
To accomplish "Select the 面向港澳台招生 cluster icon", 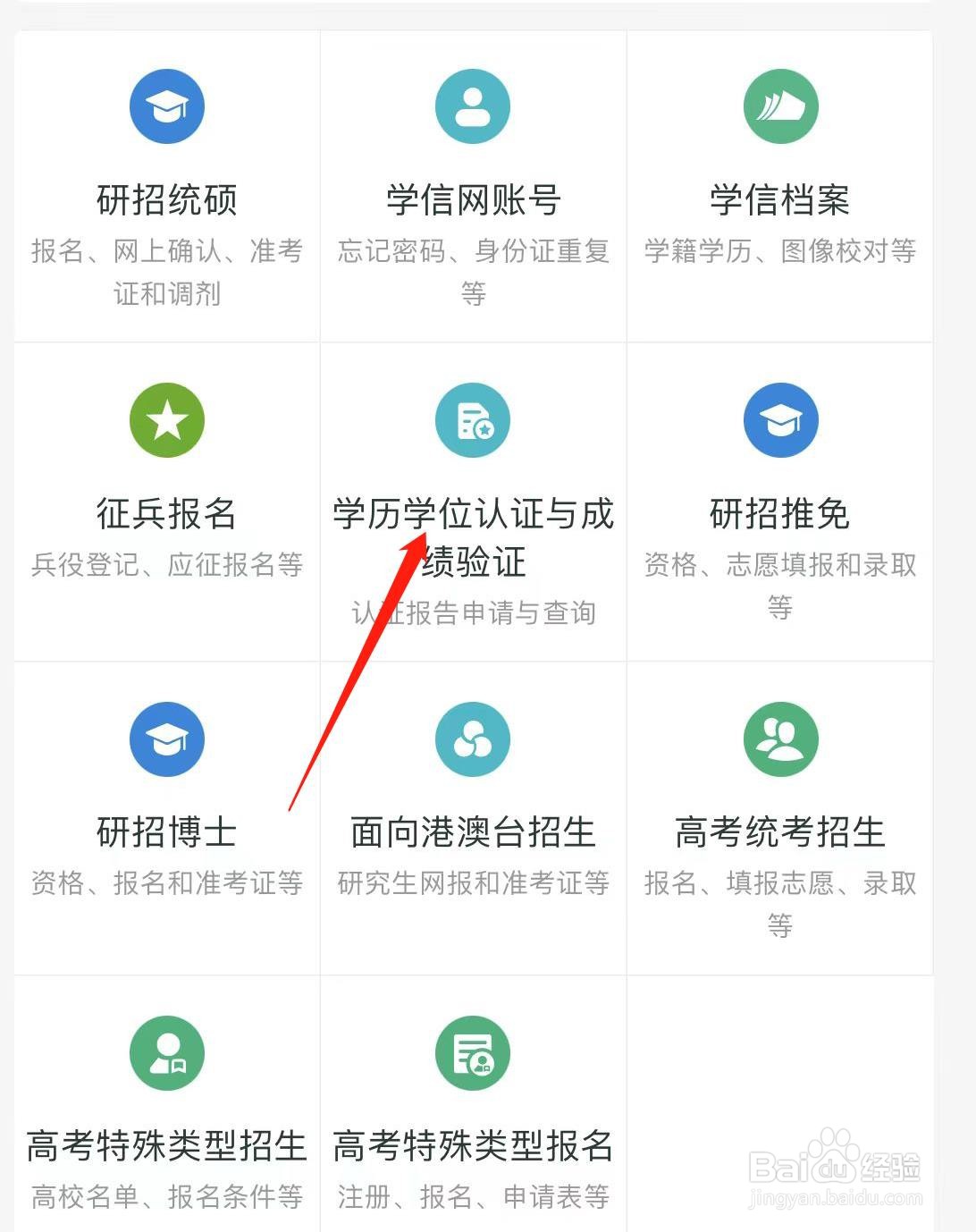I will pos(472,738).
